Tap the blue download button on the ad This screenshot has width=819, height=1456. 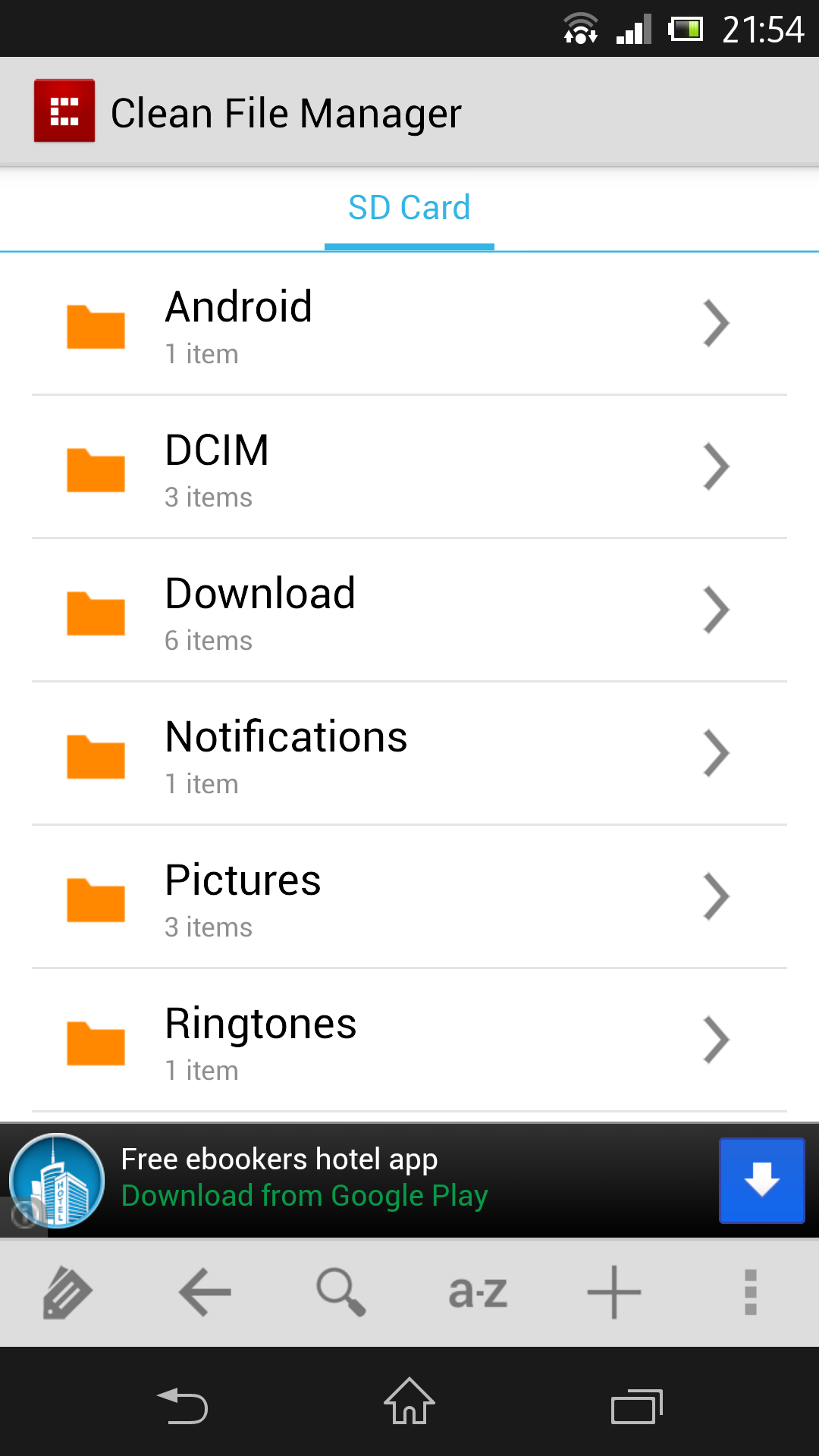[761, 1180]
